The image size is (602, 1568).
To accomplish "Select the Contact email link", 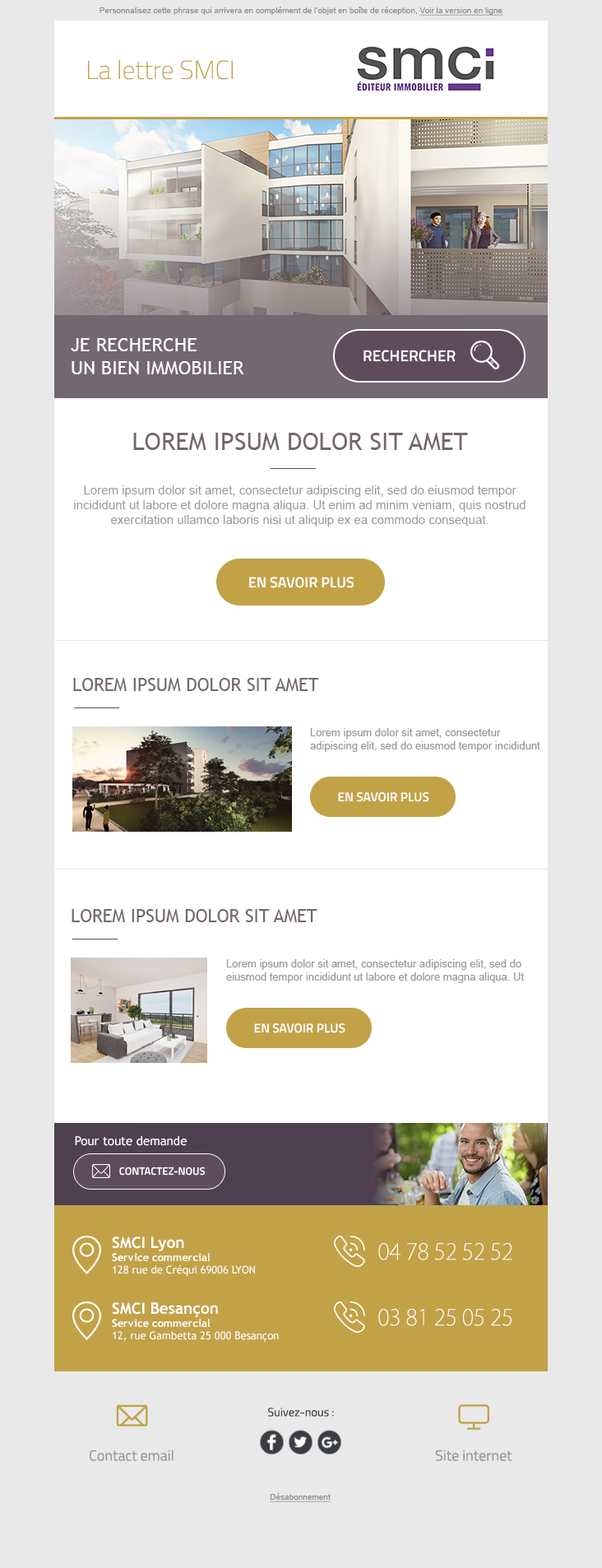I will click(x=132, y=1455).
